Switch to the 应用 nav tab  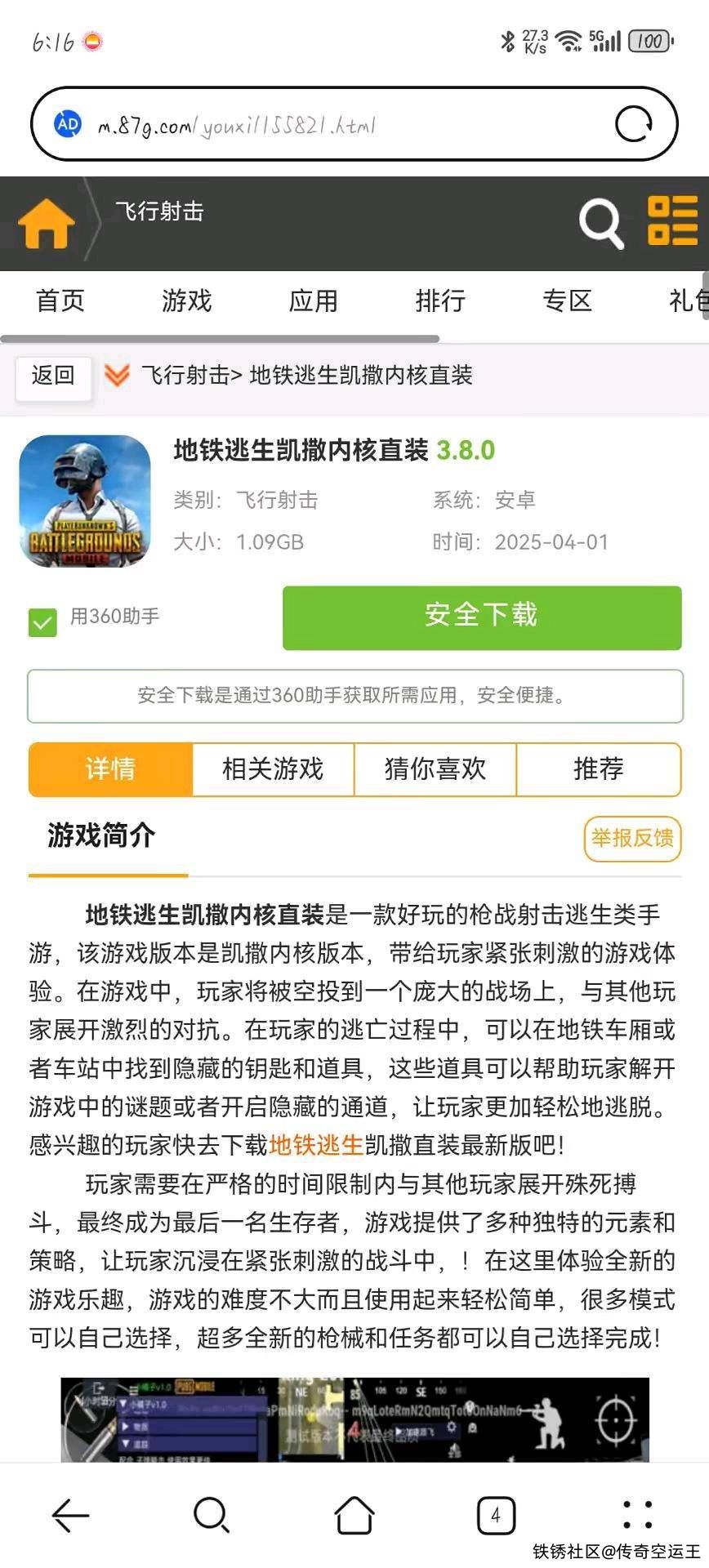click(x=313, y=301)
